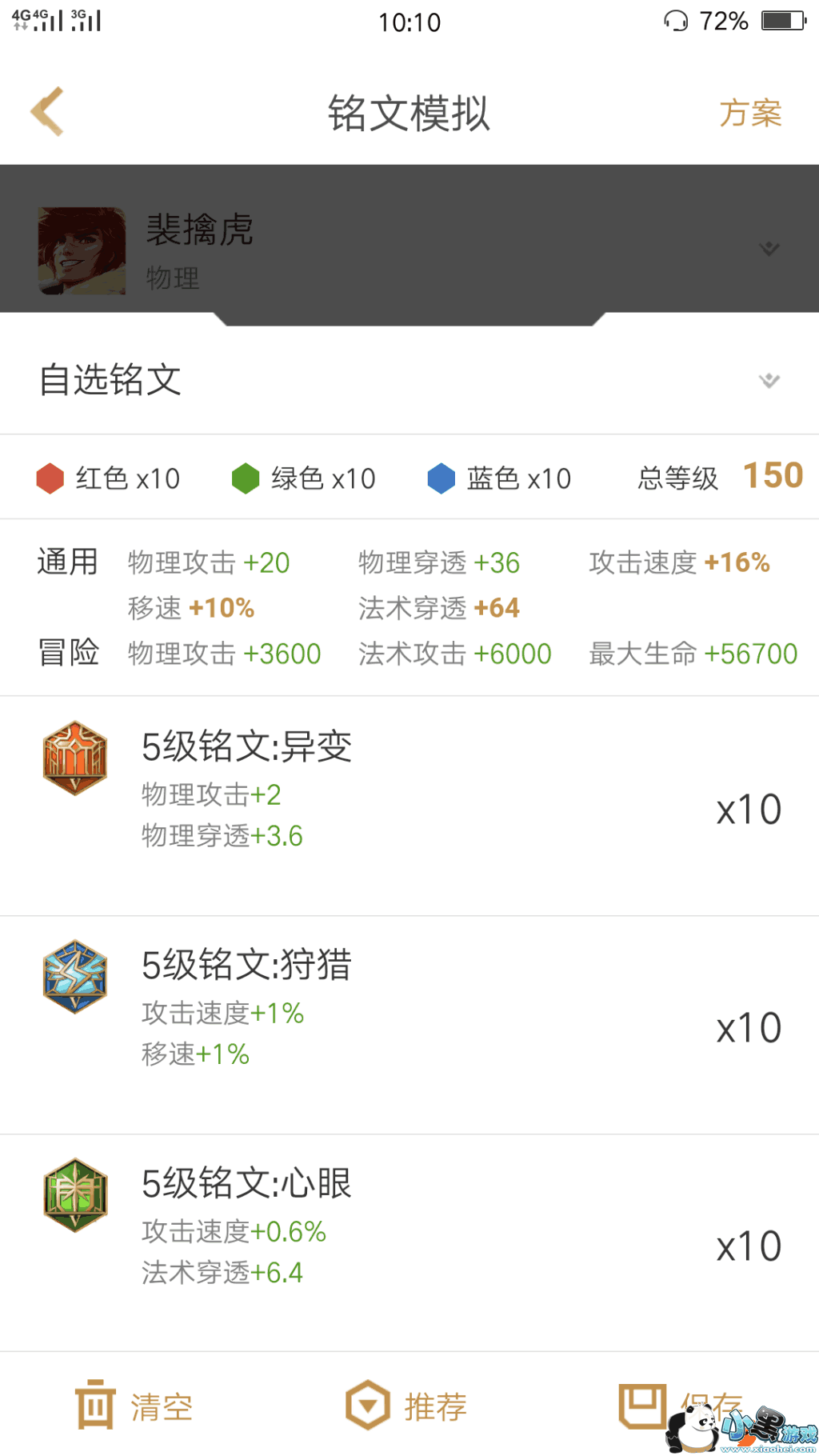Toggle the red 红色 x10 hexagon

pos(51,477)
